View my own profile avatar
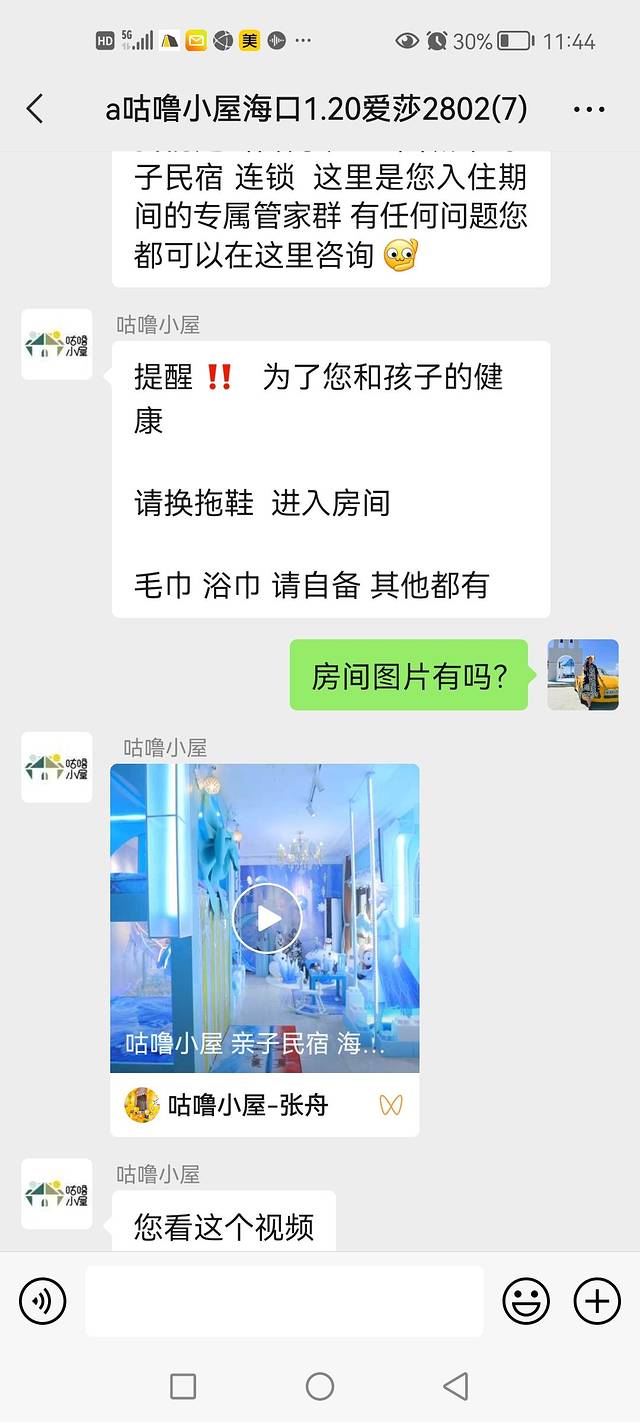Image resolution: width=640 pixels, height=1422 pixels. 583,675
